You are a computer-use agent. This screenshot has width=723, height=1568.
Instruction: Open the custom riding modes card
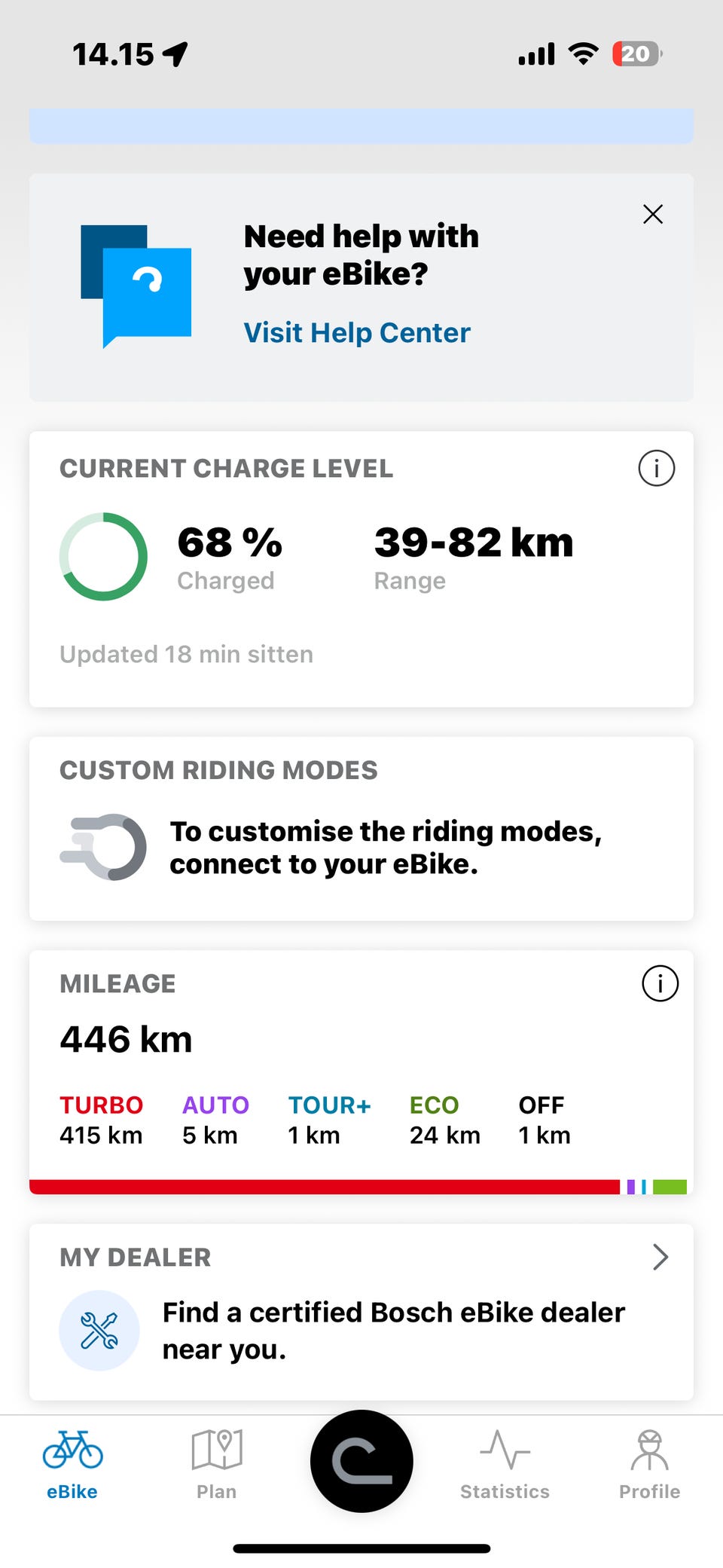[x=361, y=829]
